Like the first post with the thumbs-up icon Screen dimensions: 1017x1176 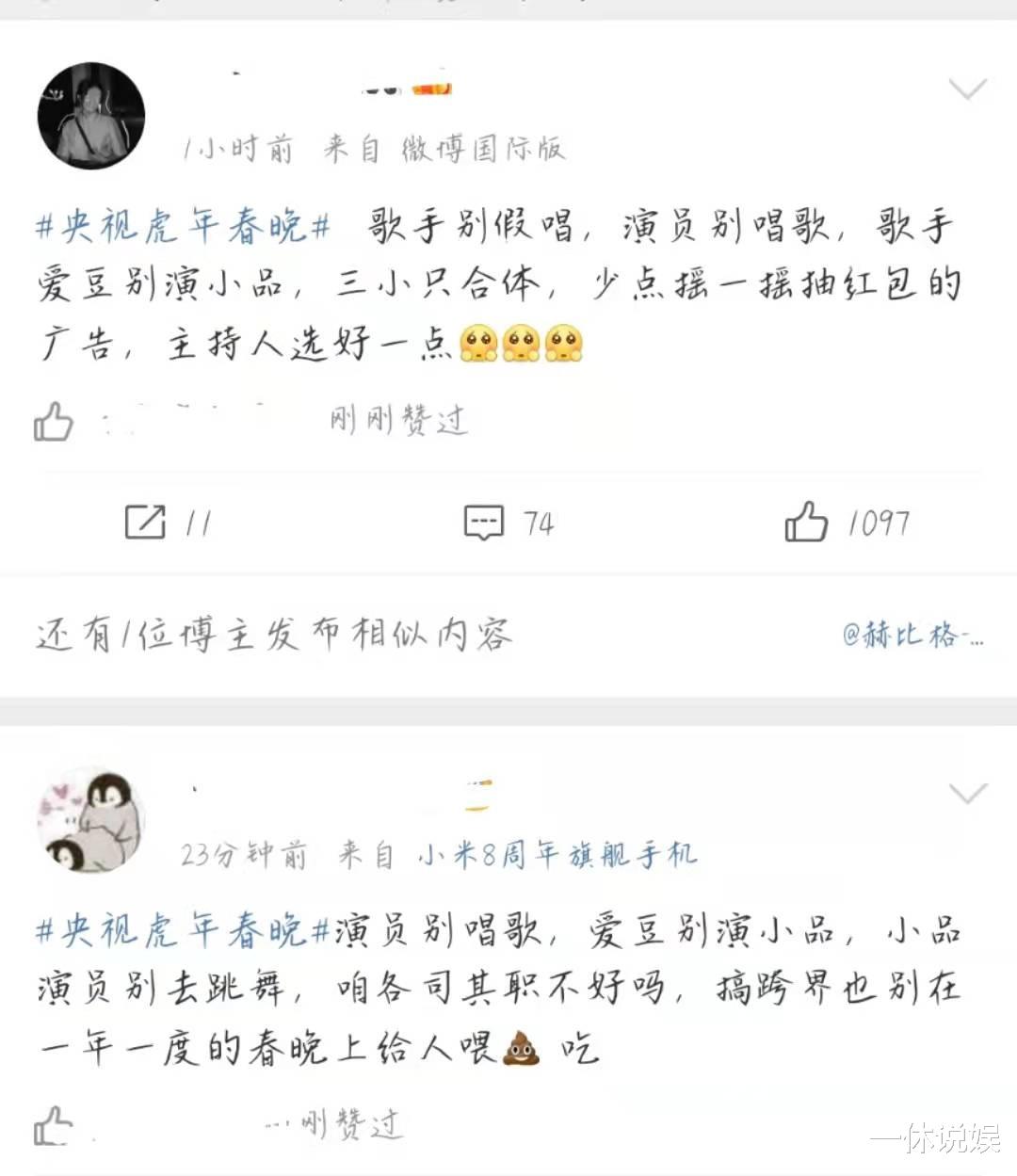click(x=805, y=521)
